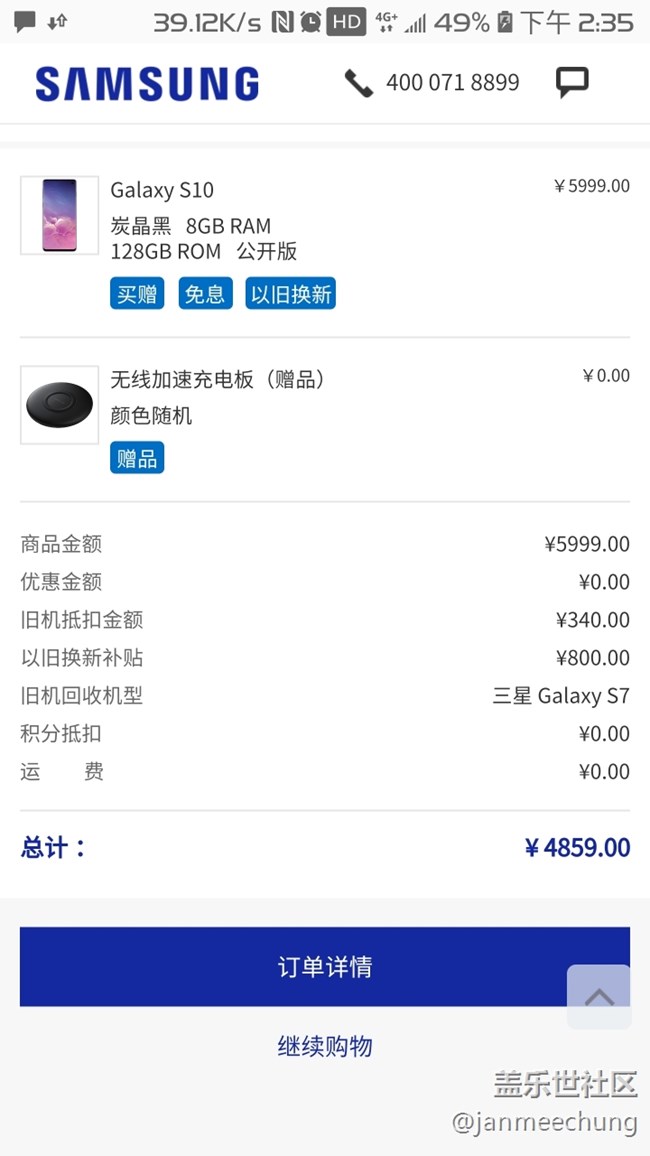
Task: Open the Galaxy S10 product thumbnail
Action: click(59, 215)
